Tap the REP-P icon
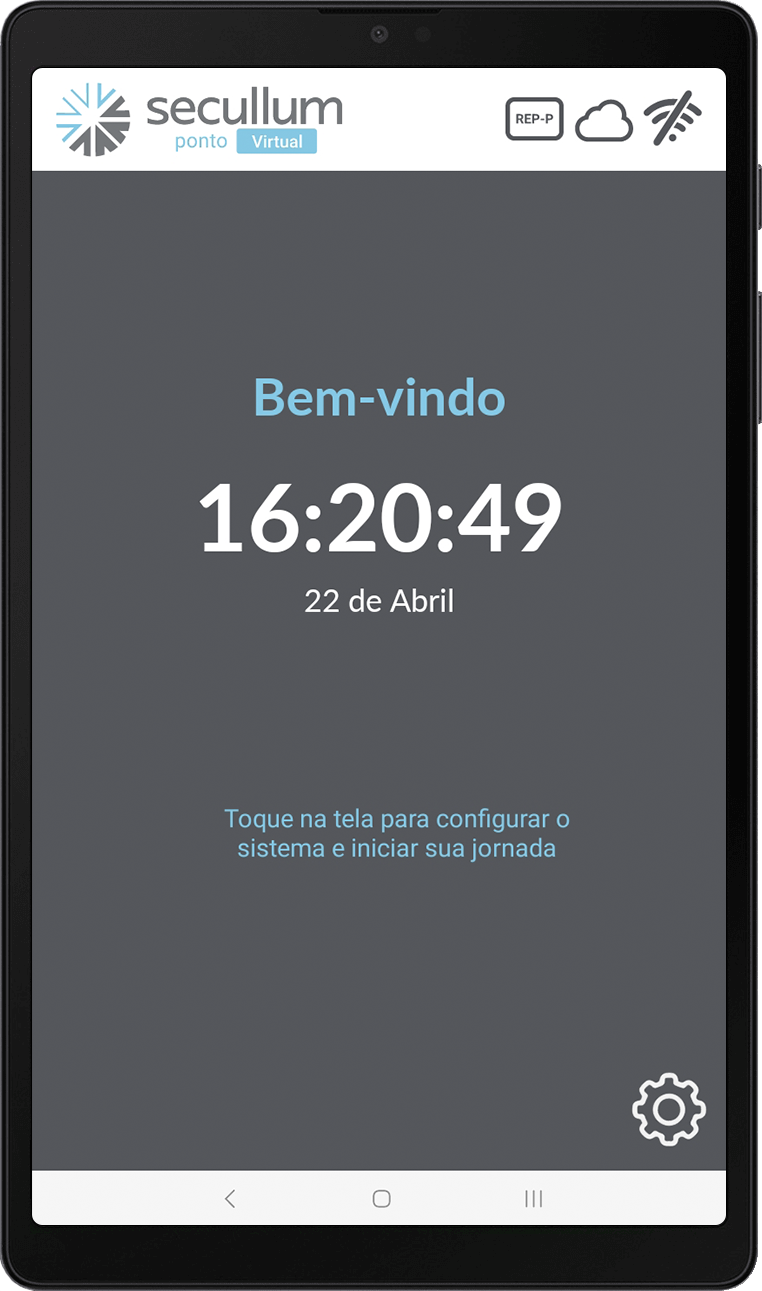The height and width of the screenshot is (1291, 762). [534, 119]
